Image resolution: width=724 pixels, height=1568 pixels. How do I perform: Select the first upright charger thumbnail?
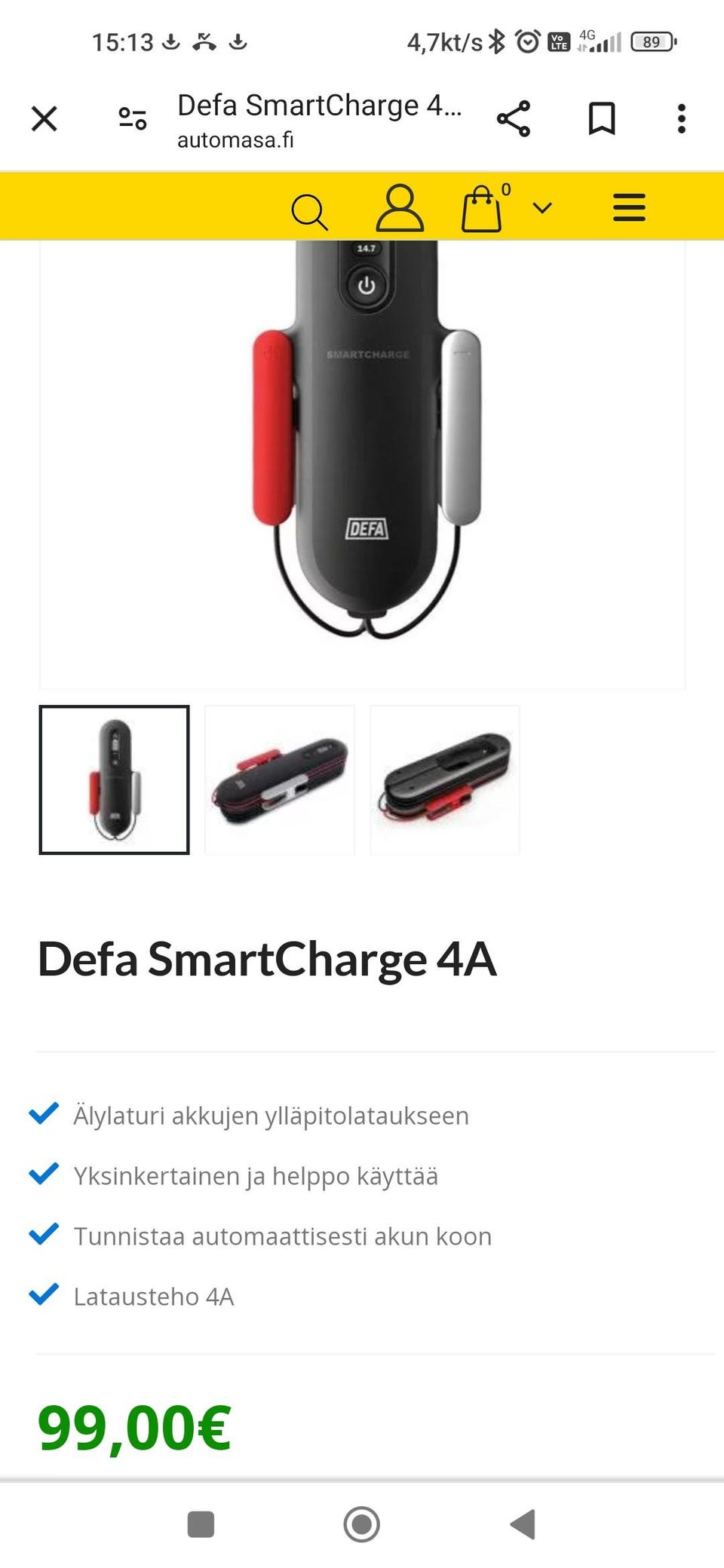tap(114, 779)
